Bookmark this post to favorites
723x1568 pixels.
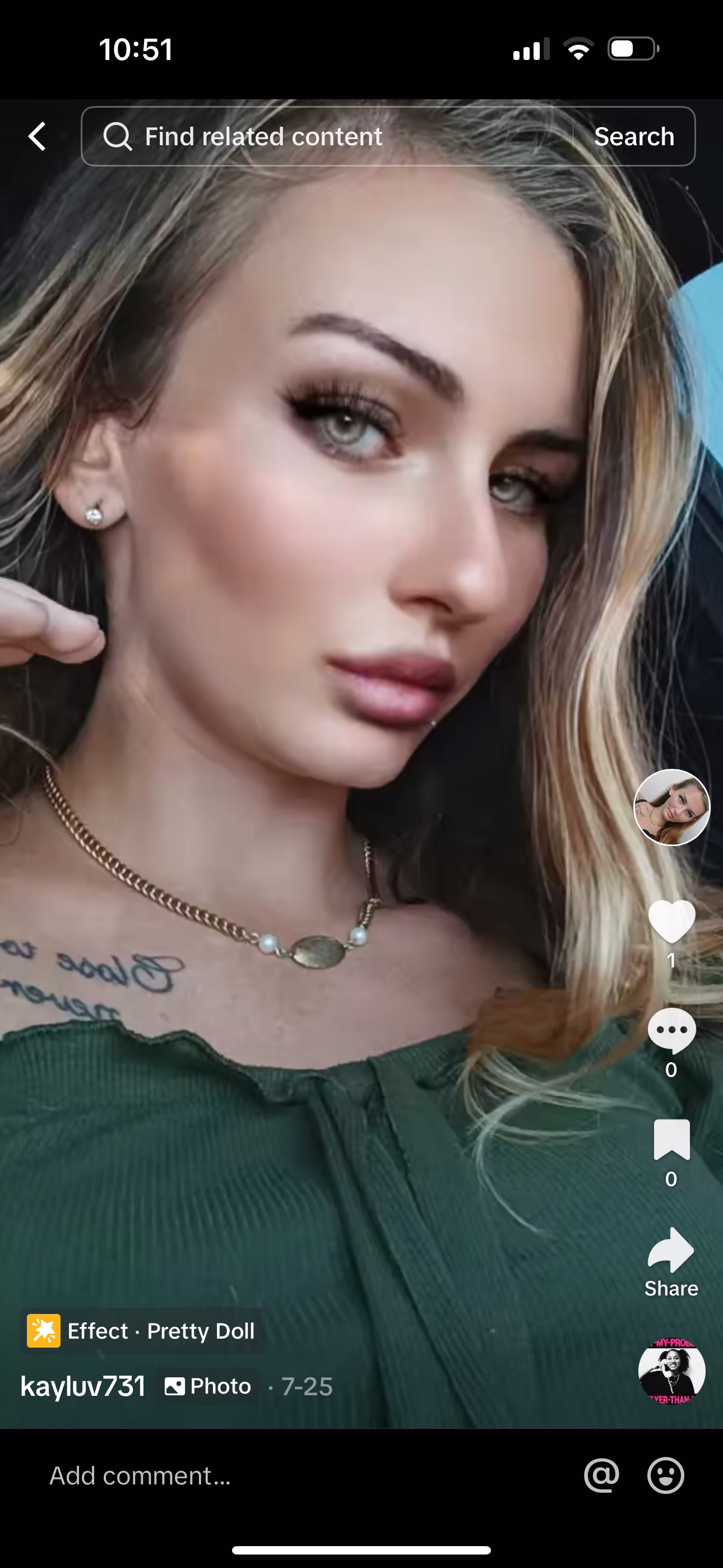671,1140
